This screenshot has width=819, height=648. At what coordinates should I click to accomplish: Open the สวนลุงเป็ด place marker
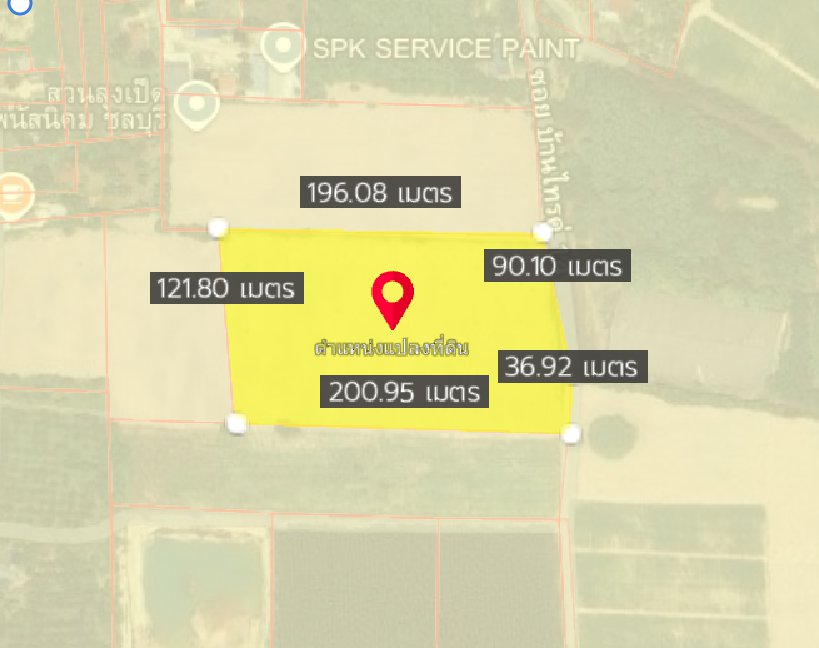[x=197, y=103]
